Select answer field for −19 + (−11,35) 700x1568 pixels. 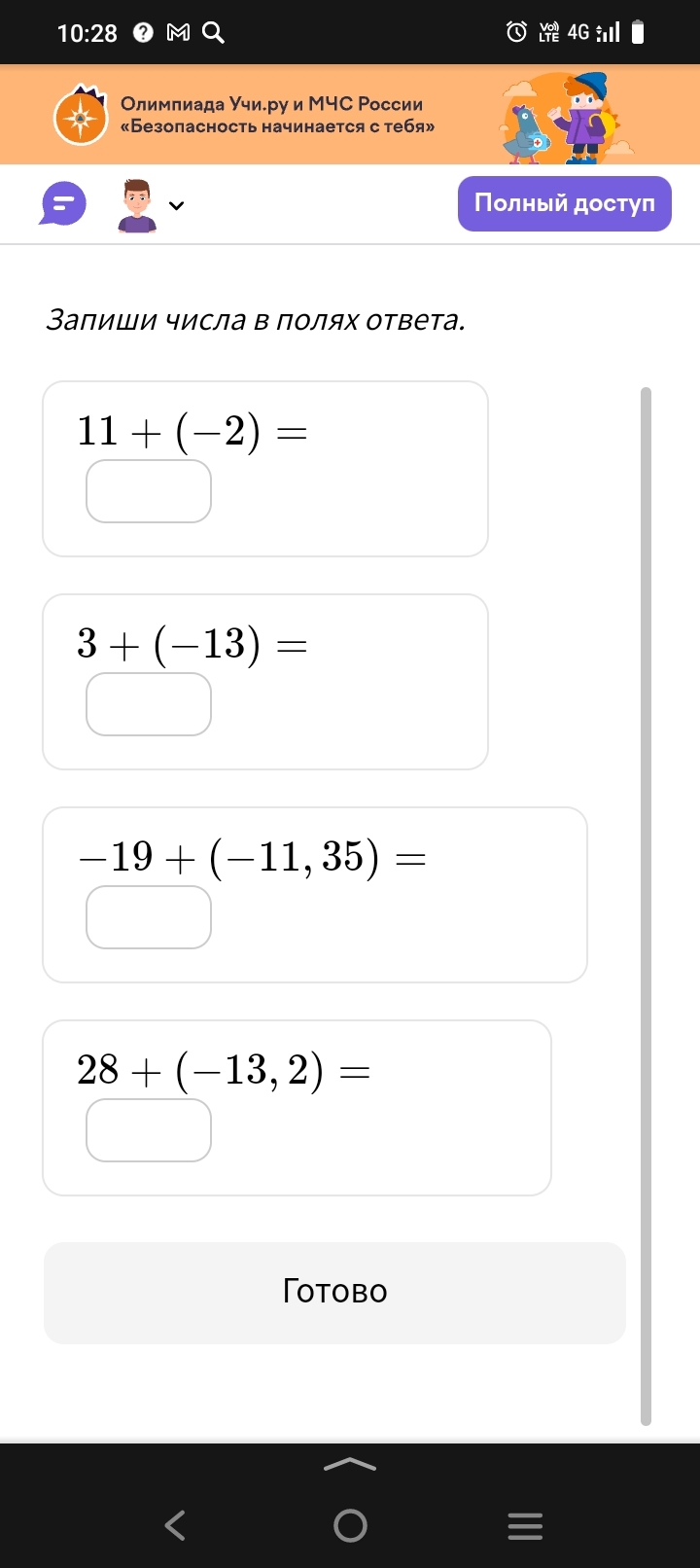149,917
